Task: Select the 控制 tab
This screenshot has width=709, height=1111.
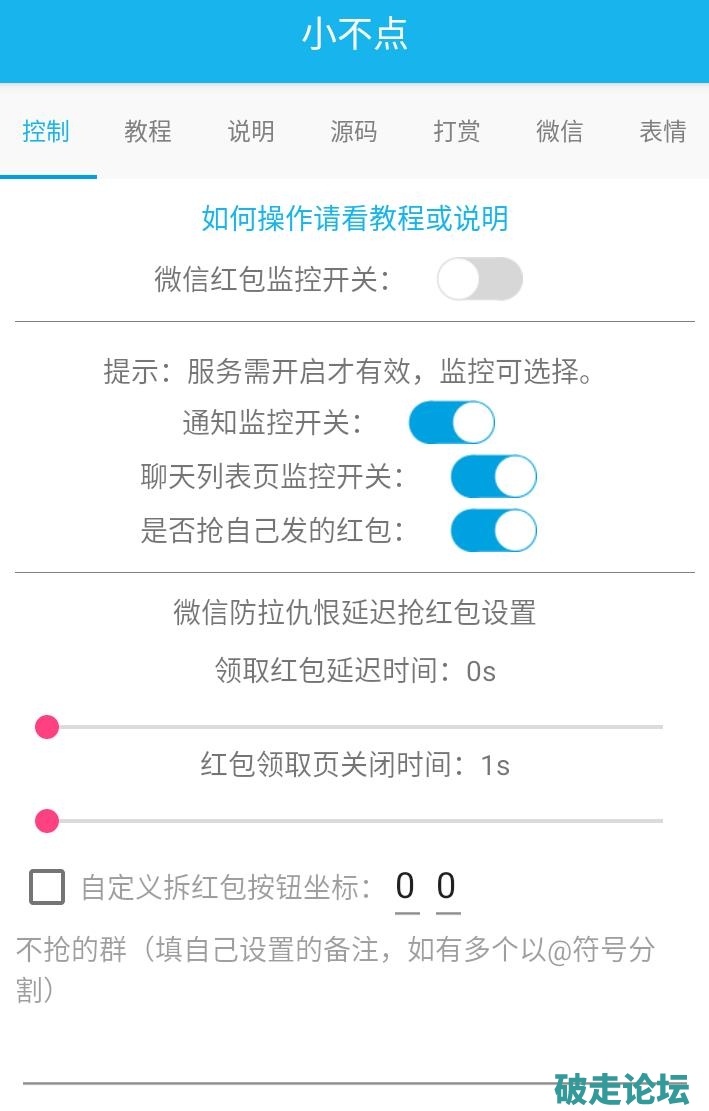Action: (x=46, y=131)
